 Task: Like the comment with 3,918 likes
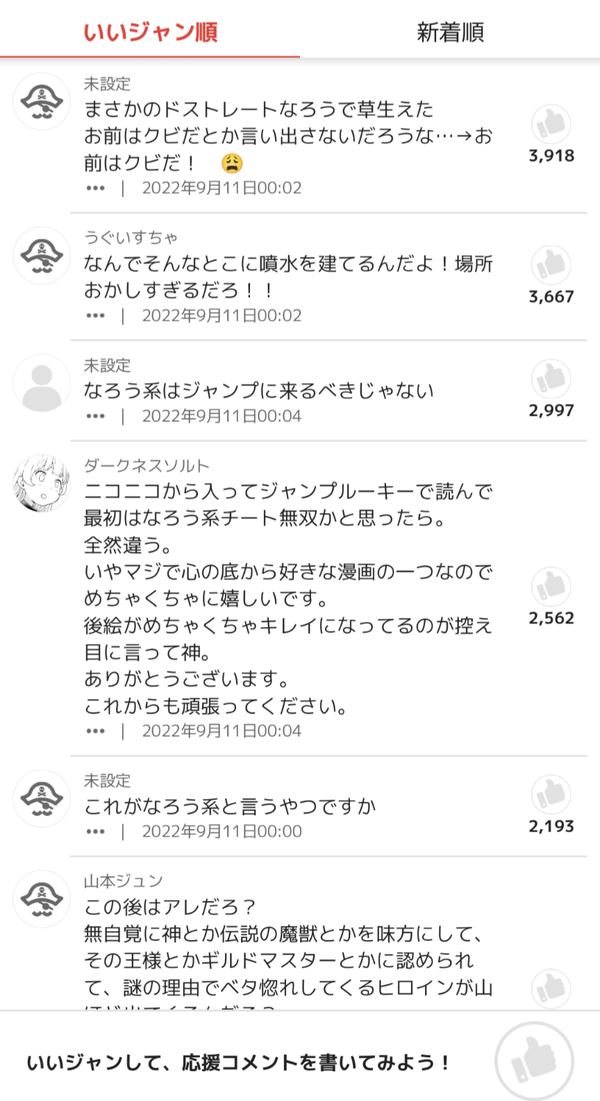(550, 125)
